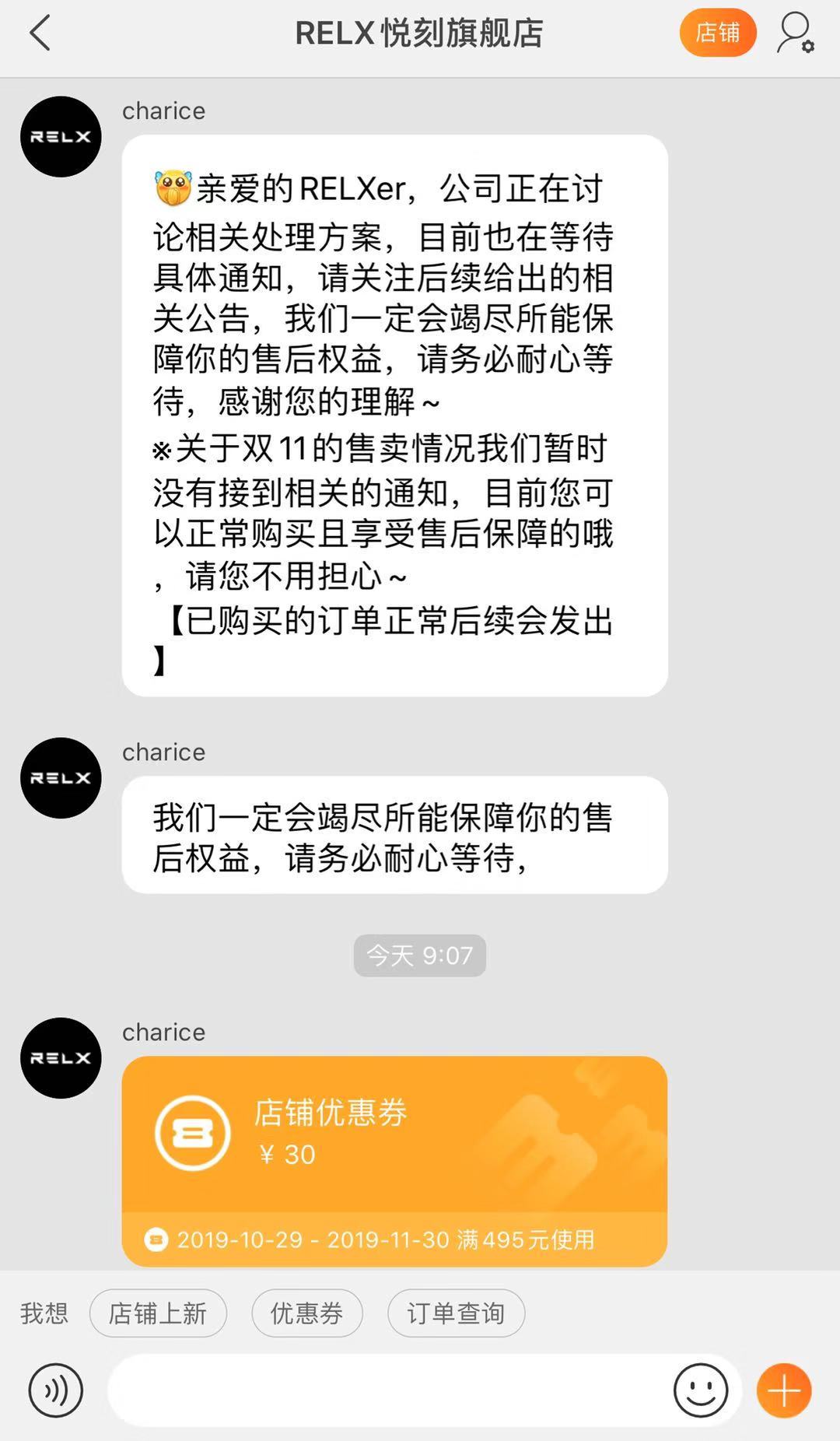Open charice's RELX avatar above the coupon

[61, 1058]
